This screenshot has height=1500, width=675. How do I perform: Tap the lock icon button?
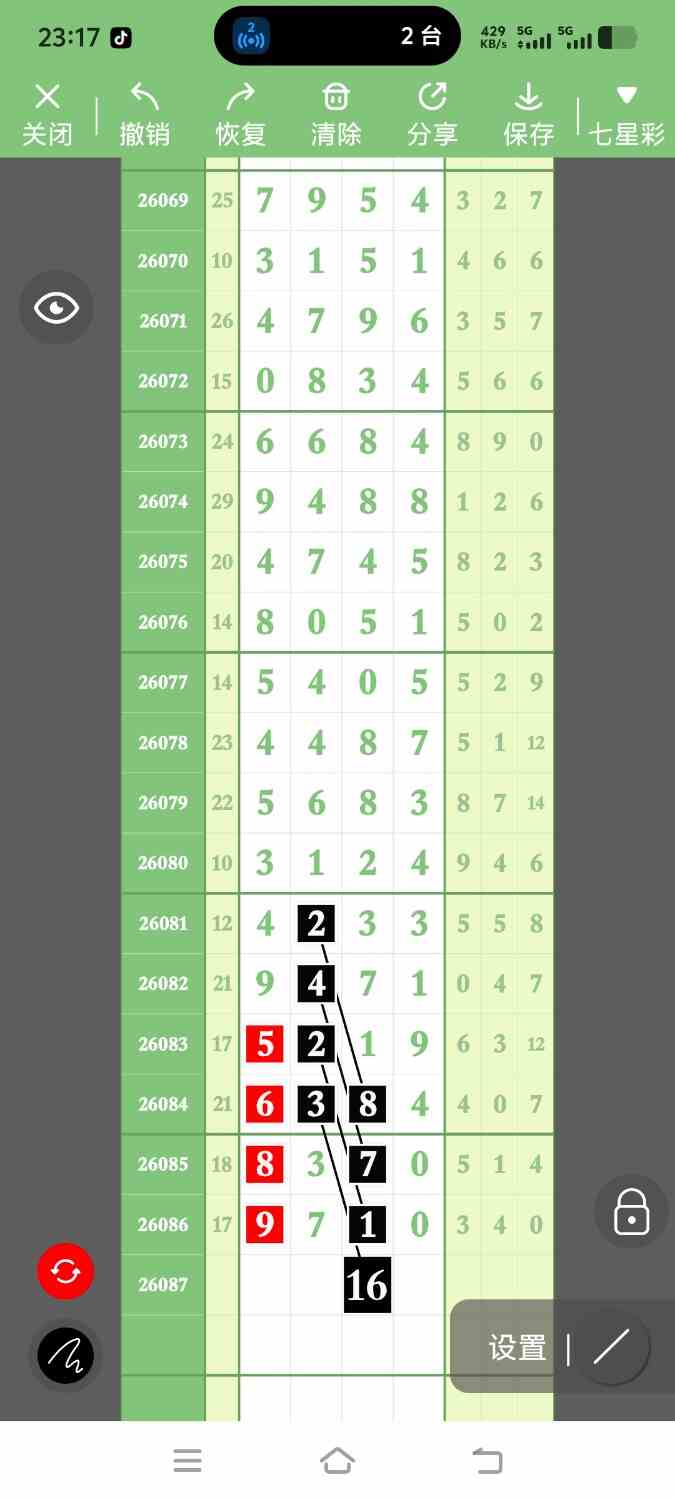point(631,1211)
